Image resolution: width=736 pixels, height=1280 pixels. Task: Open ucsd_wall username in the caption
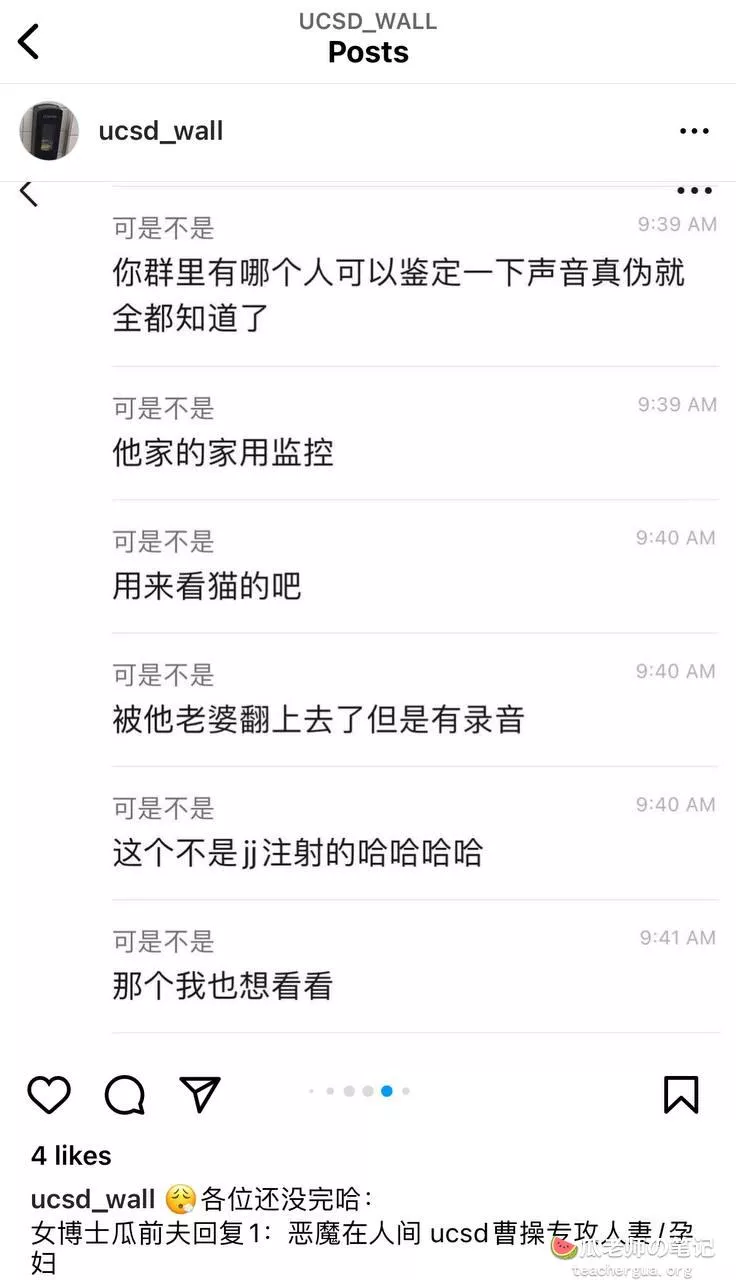[x=93, y=1199]
